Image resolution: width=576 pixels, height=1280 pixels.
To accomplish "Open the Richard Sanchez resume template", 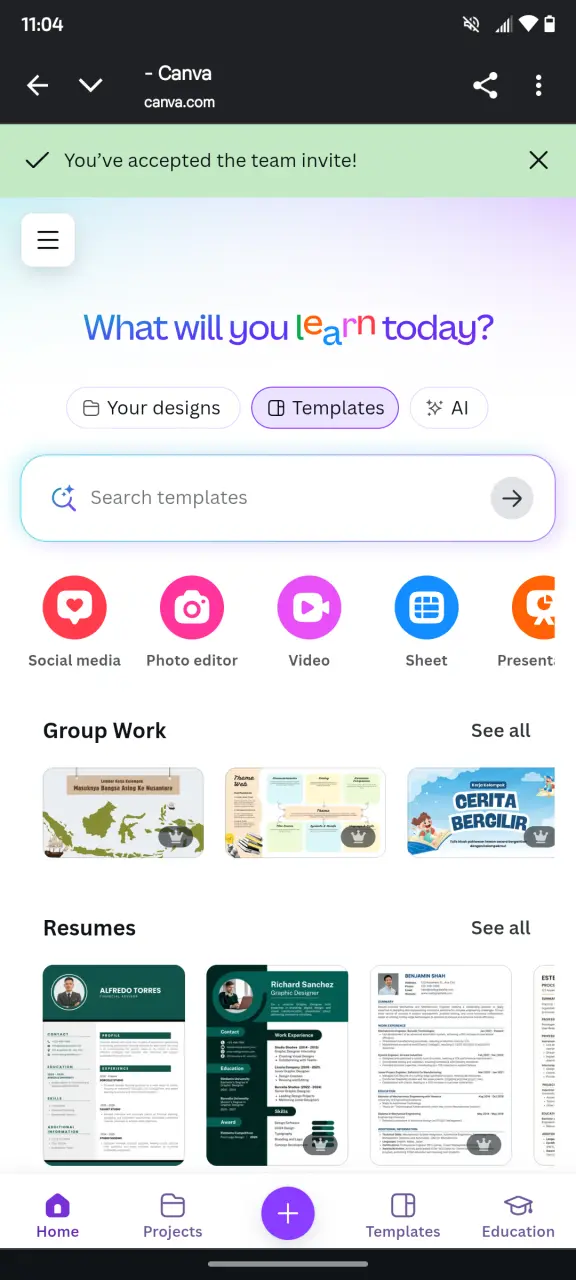I will point(277,1065).
